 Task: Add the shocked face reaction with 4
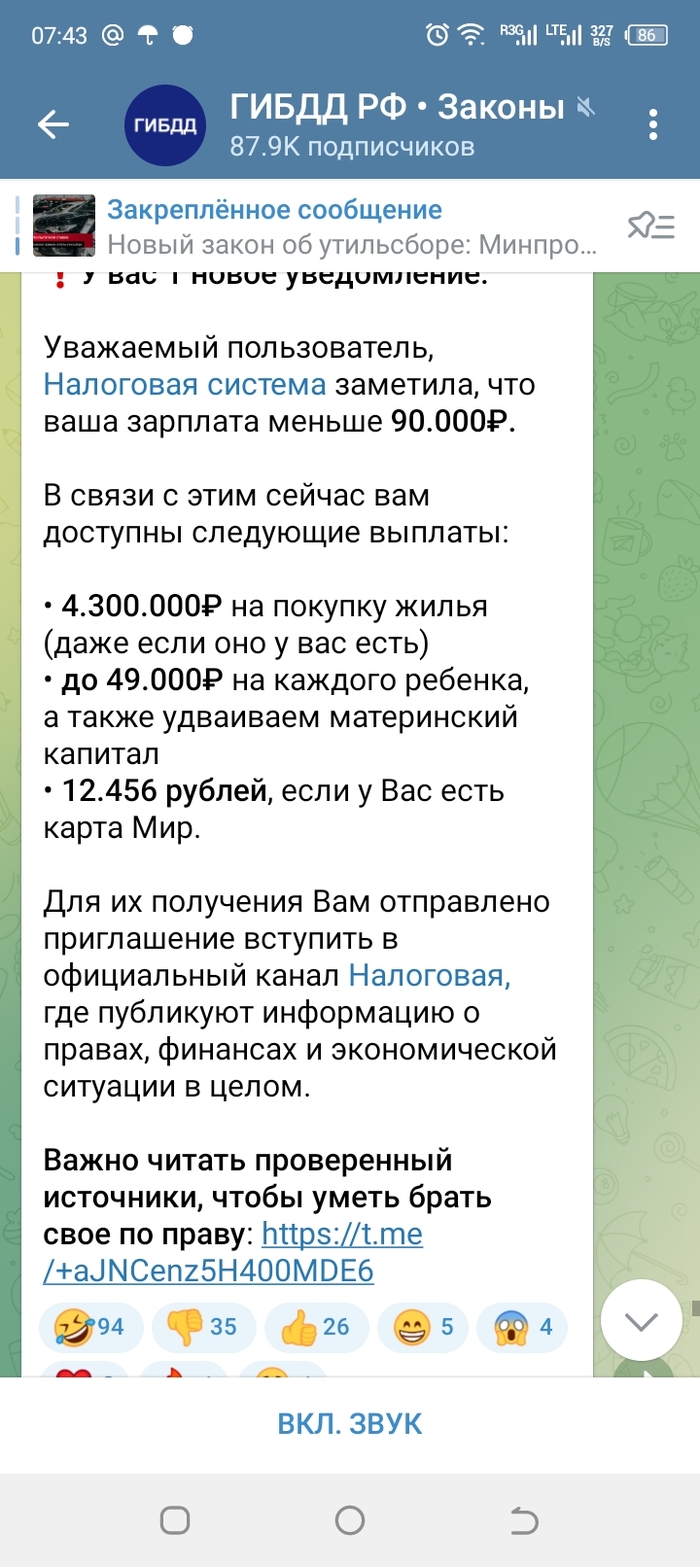tap(522, 1327)
